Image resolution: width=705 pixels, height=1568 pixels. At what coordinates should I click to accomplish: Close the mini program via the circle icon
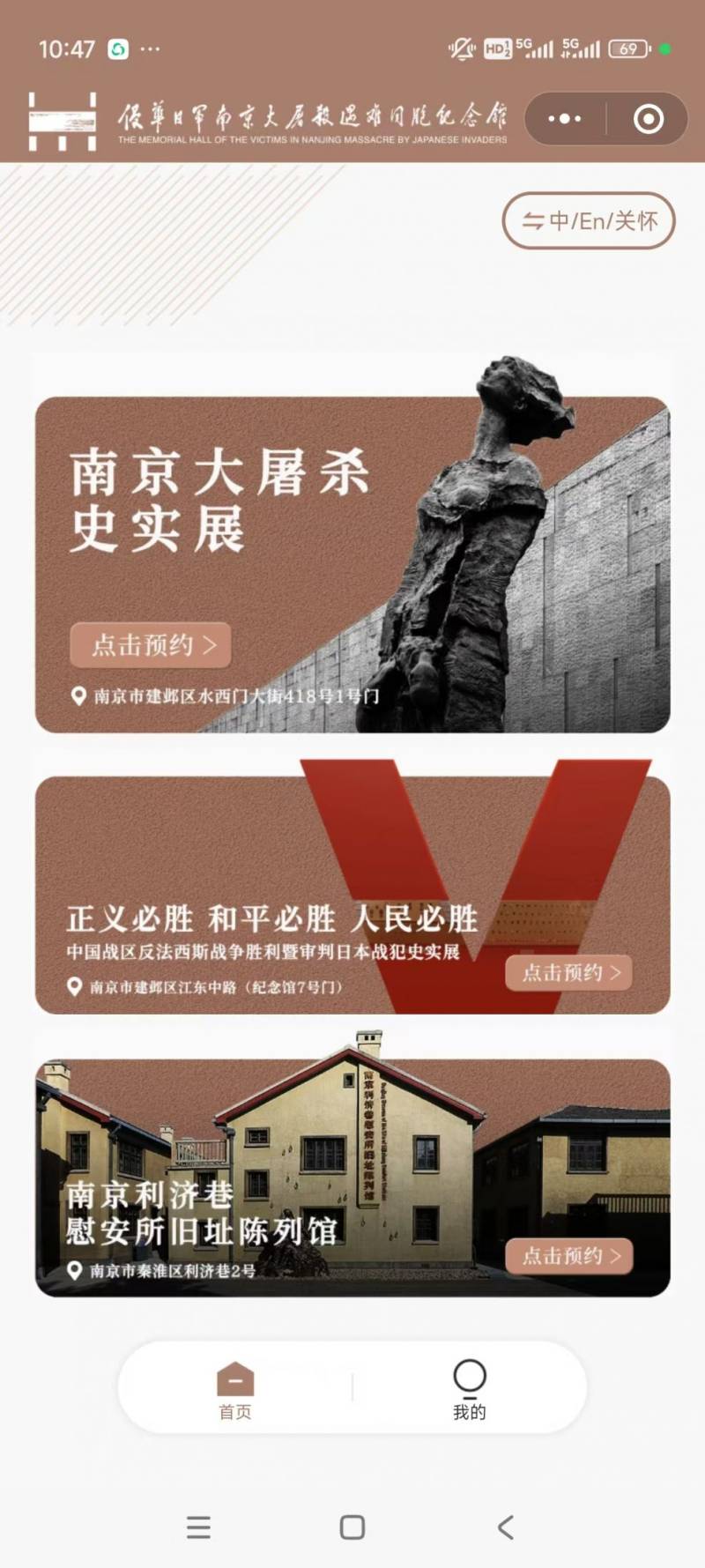tap(649, 119)
